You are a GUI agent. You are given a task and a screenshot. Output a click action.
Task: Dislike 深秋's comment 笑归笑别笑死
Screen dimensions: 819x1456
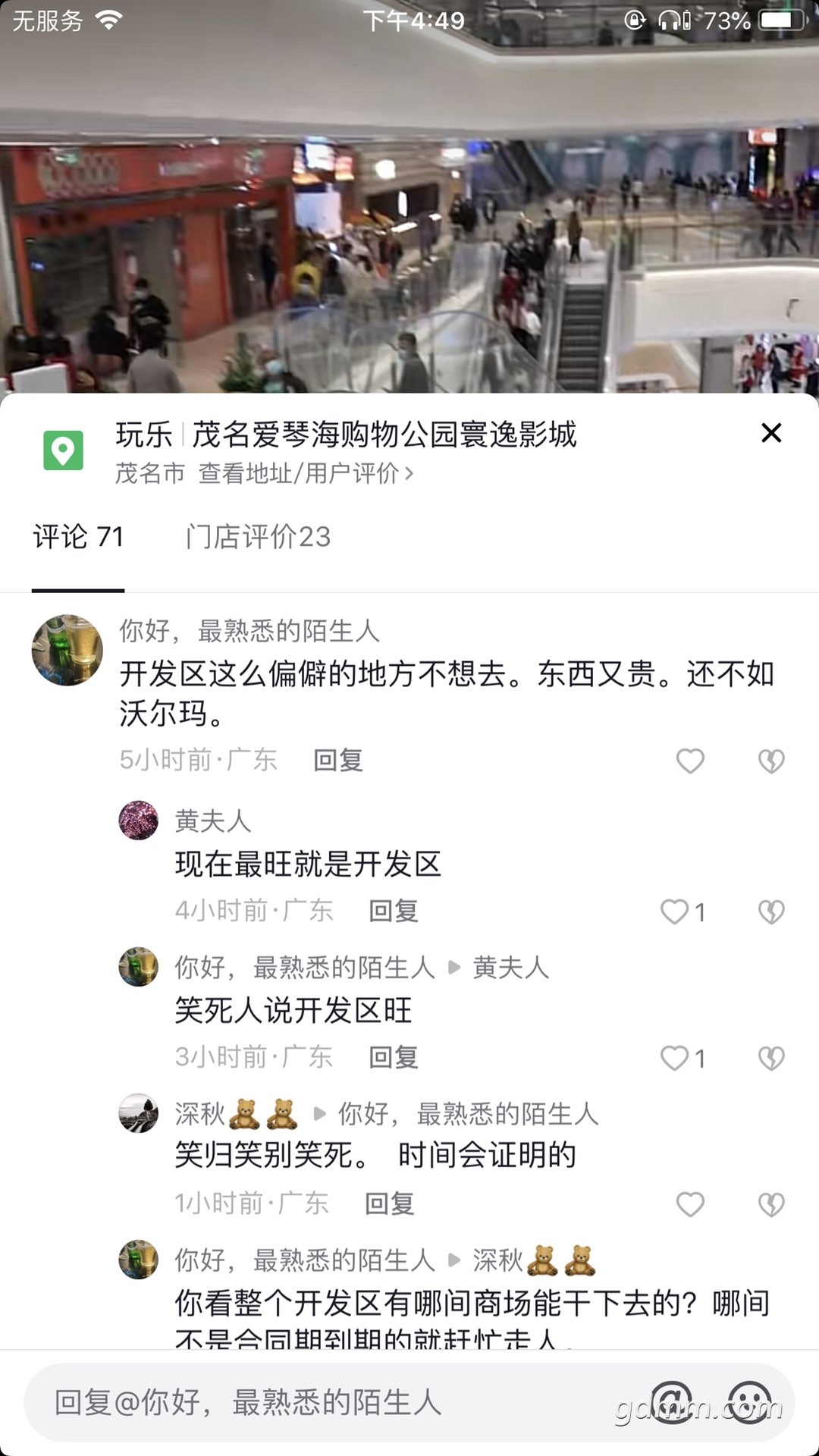(x=771, y=1204)
